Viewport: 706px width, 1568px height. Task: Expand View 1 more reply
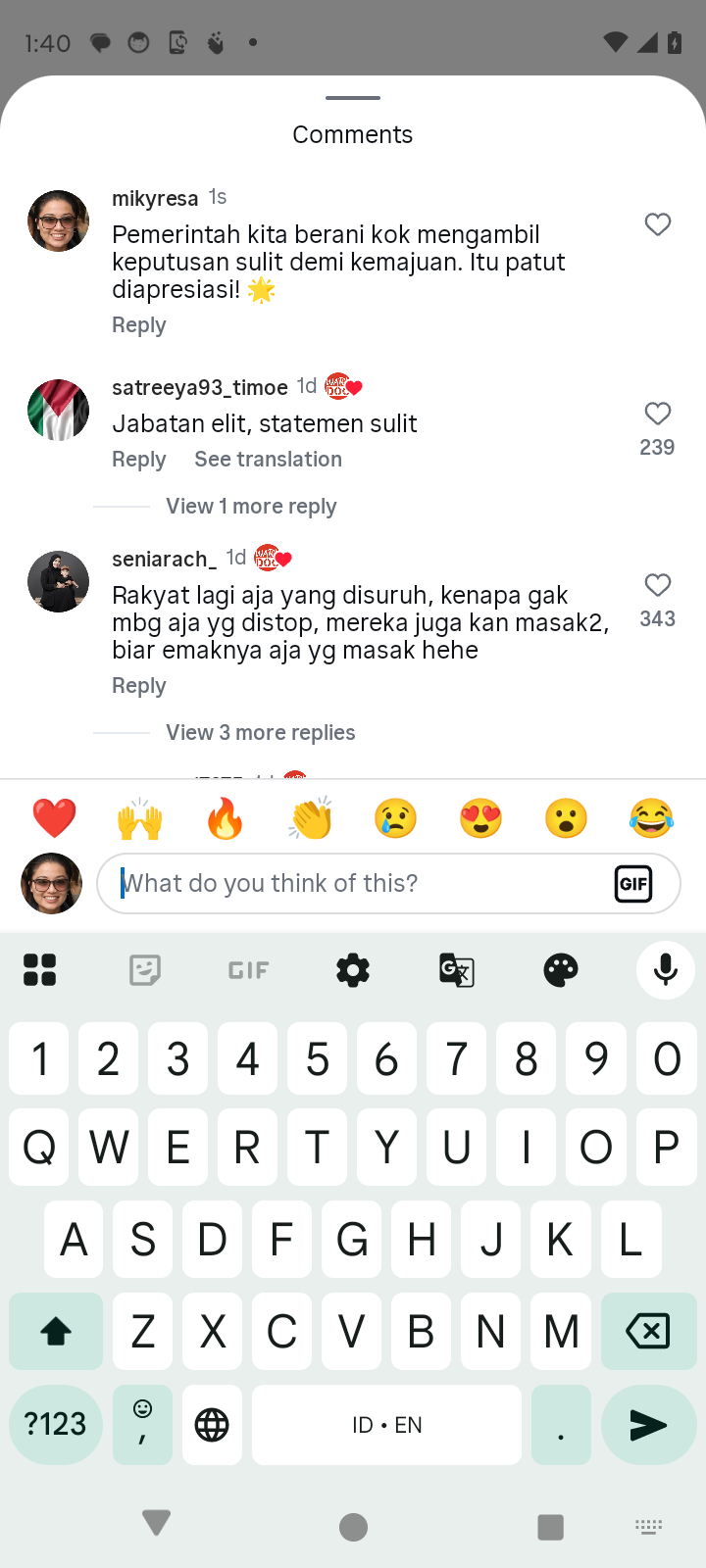pyautogui.click(x=251, y=507)
